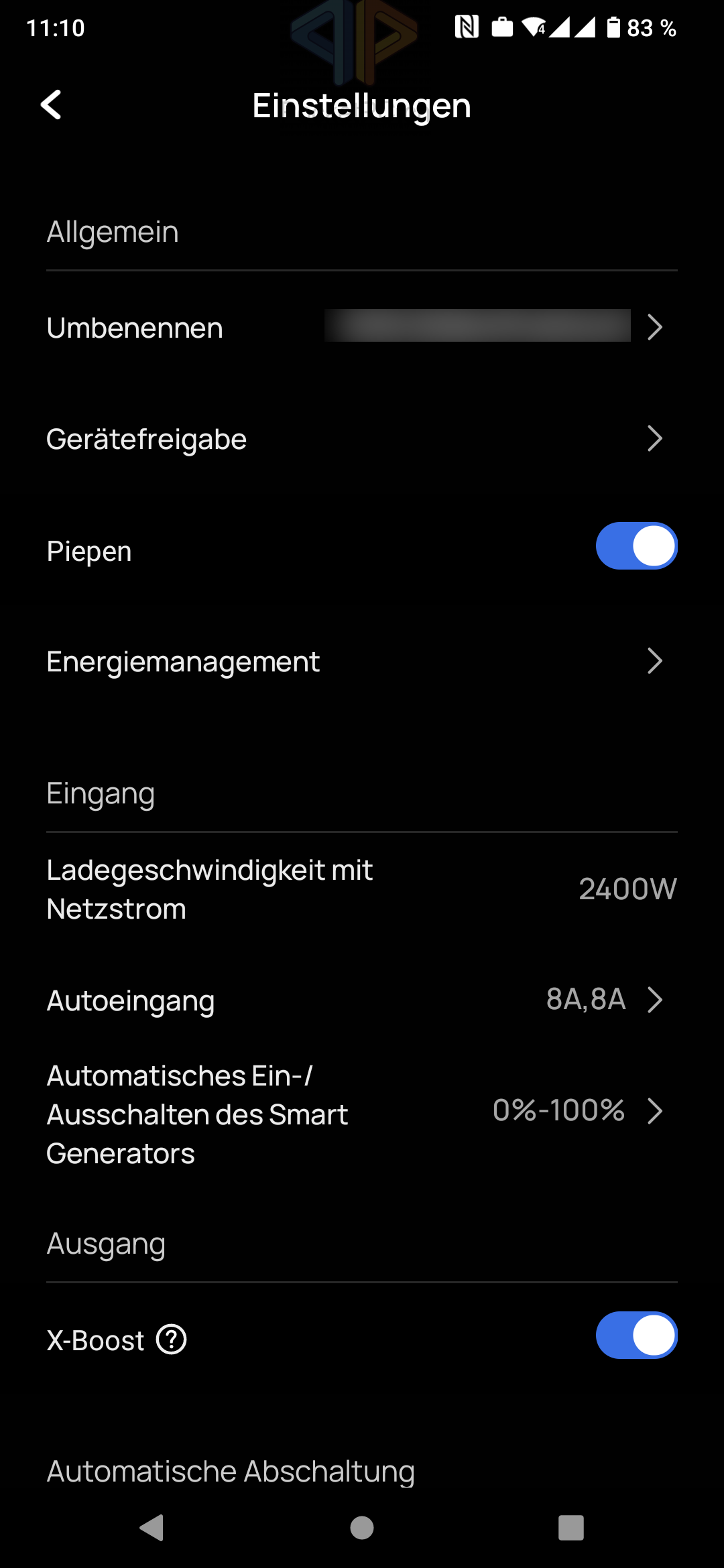Open recent apps from navigation bar
This screenshot has height=1568, width=724.
[x=570, y=1528]
